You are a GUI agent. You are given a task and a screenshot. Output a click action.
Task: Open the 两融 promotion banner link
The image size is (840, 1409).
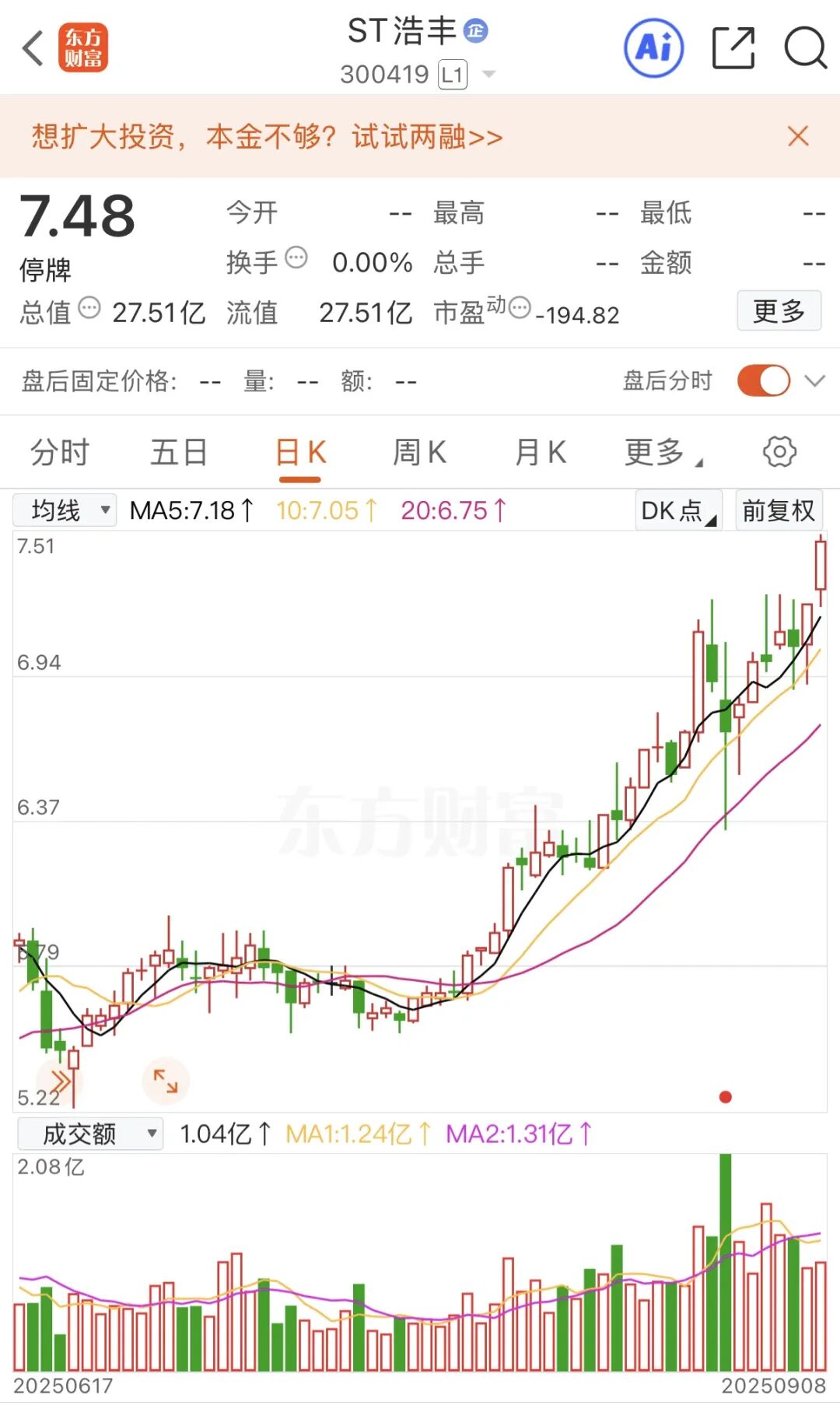(267, 137)
